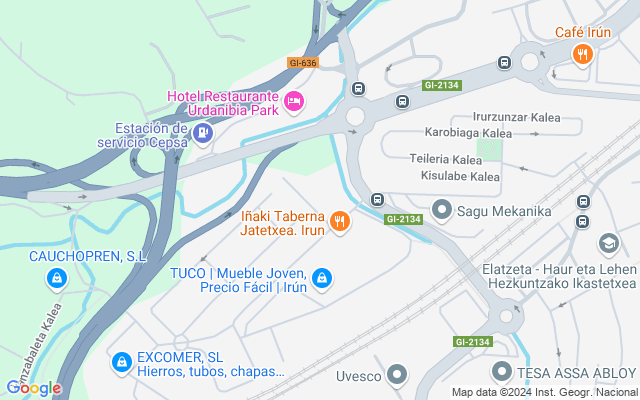Open the EXCOMER, SL shop pin
This screenshot has height=400, width=640.
122,362
